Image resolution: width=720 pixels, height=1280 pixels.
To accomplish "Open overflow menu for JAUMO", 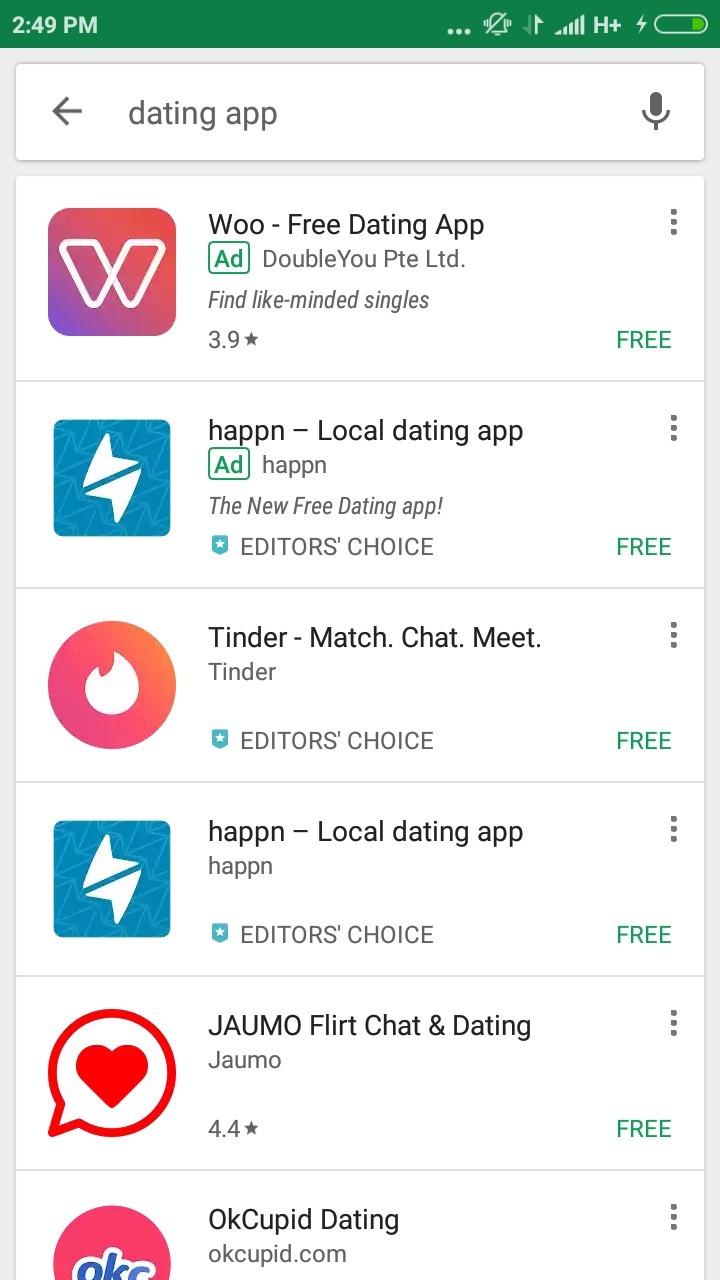I will pos(673,1023).
